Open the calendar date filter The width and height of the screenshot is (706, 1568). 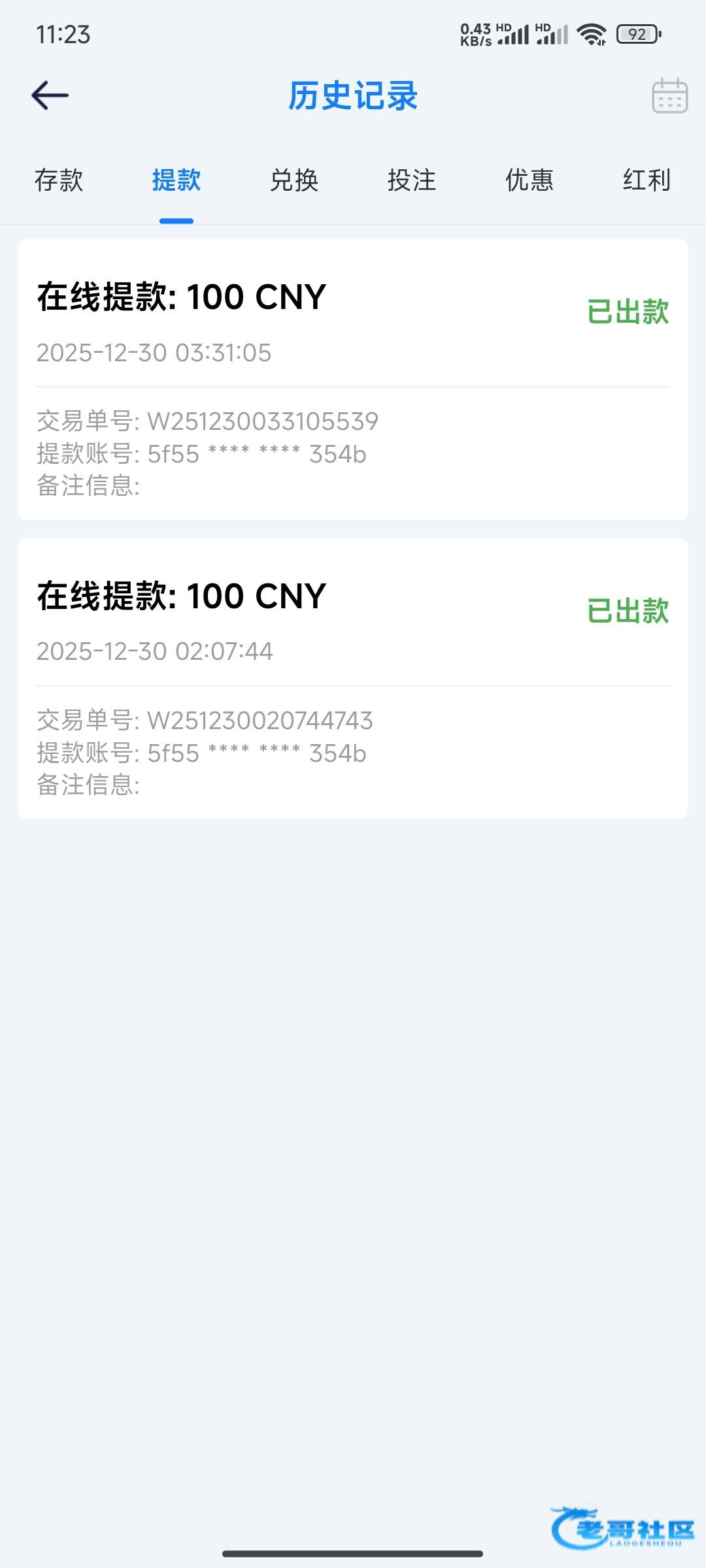pyautogui.click(x=669, y=96)
